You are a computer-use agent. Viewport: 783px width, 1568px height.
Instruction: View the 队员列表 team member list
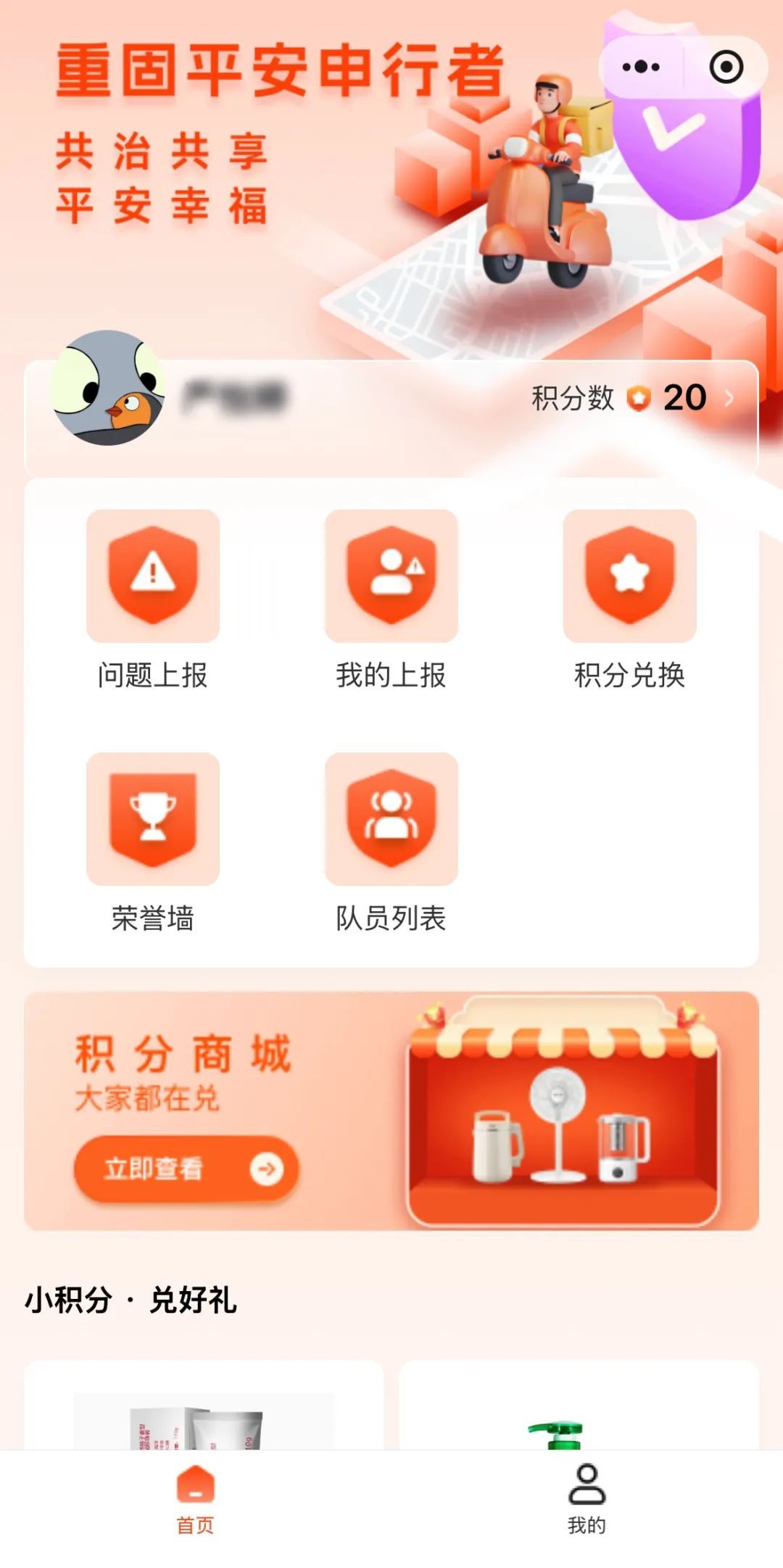[391, 841]
